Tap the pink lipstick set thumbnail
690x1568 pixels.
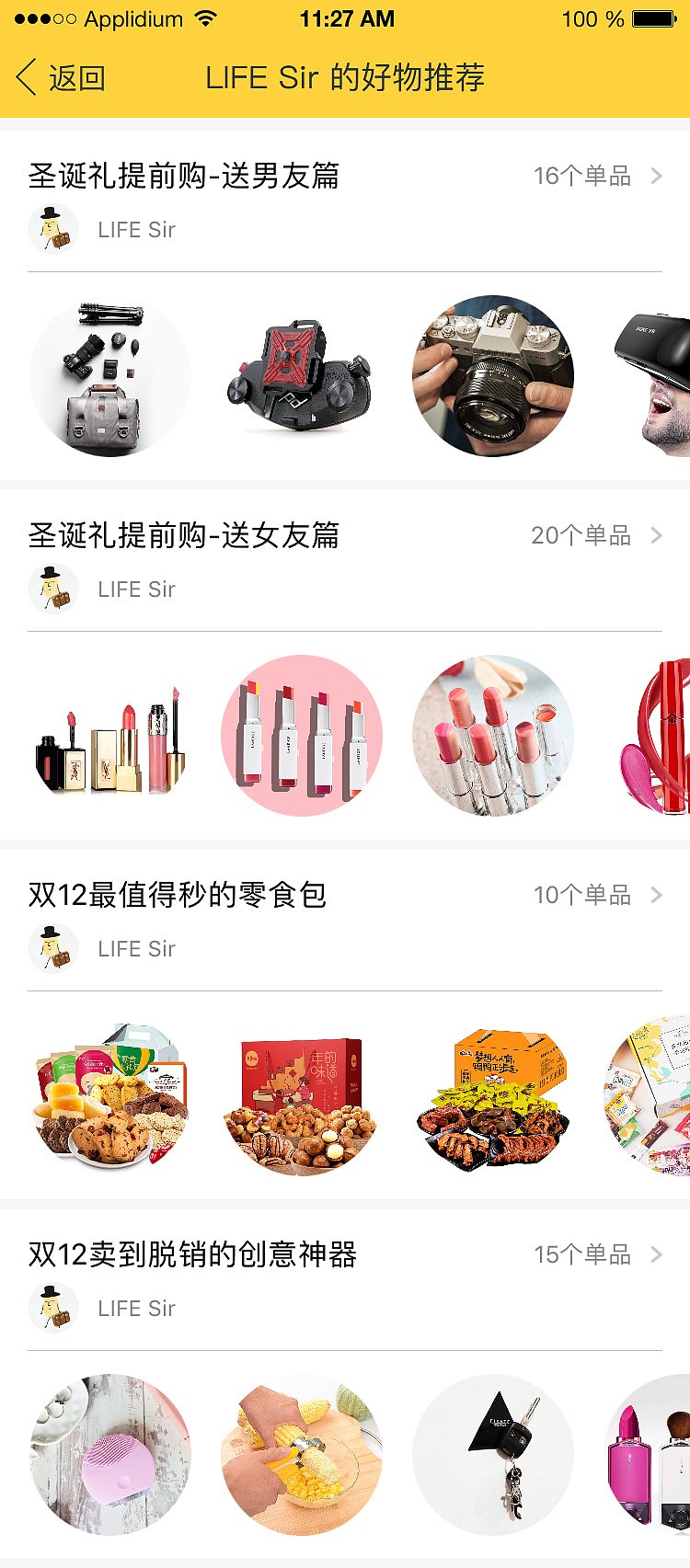301,737
